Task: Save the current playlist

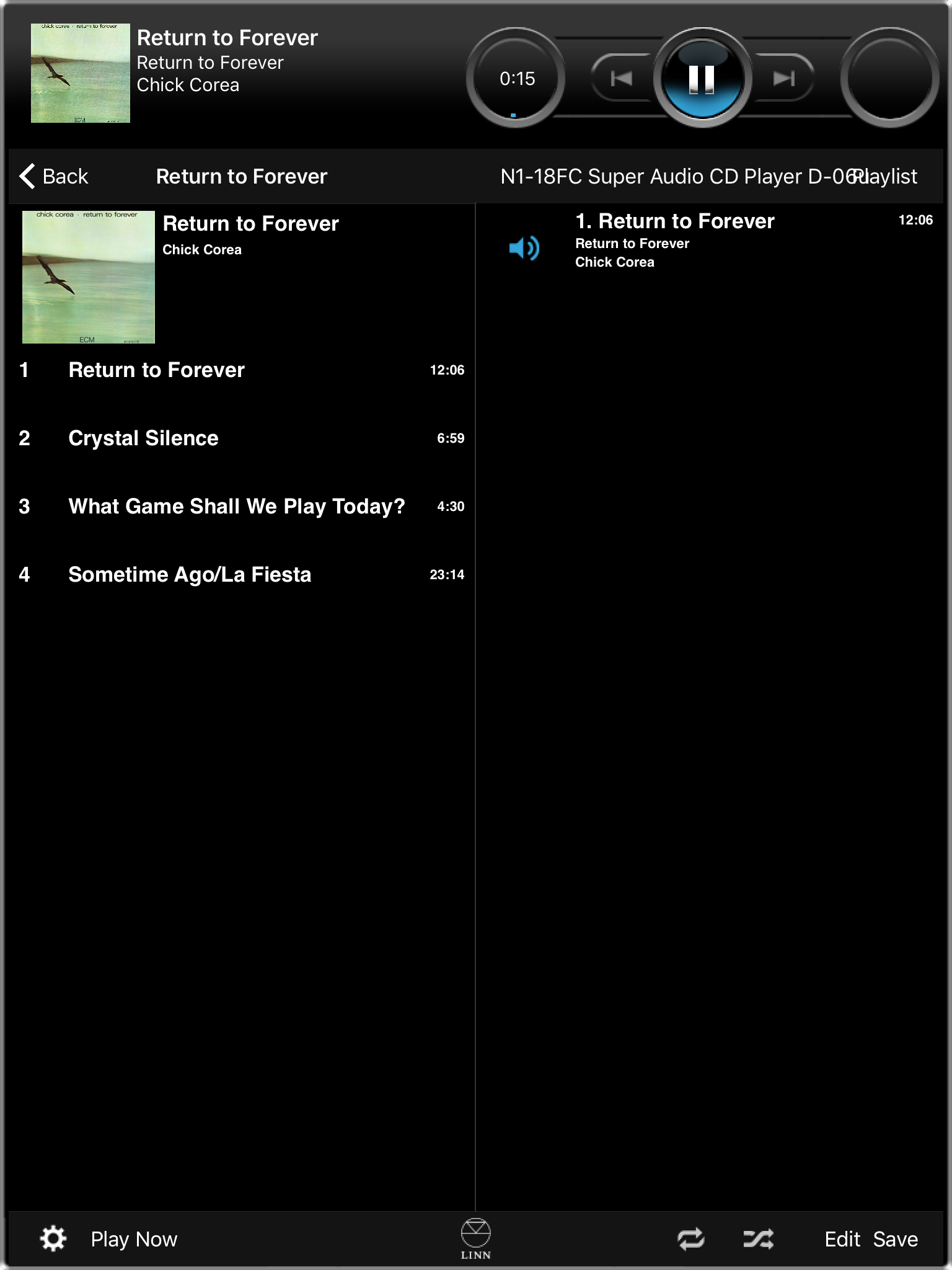Action: pyautogui.click(x=895, y=1239)
